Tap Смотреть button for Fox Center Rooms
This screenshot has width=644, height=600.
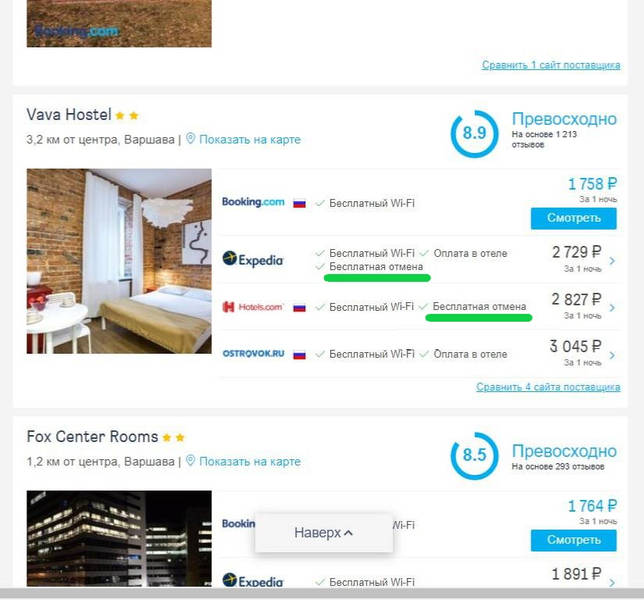coord(573,540)
